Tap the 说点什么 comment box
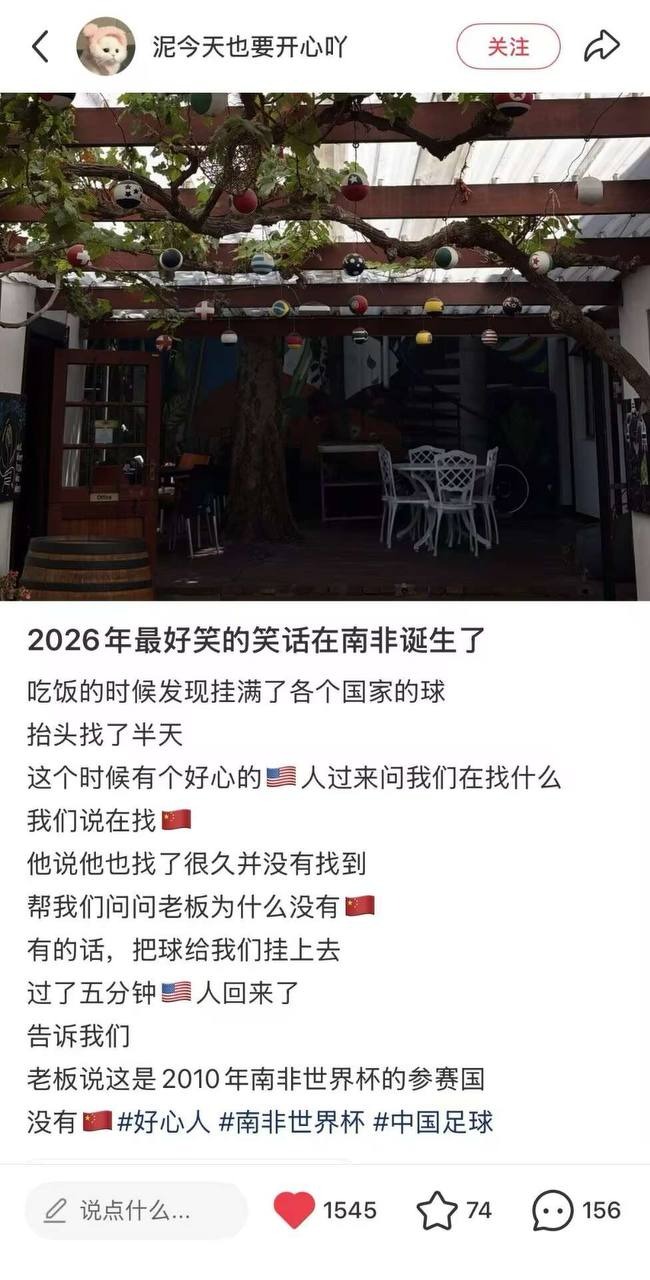The height and width of the screenshot is (1280, 650). click(x=135, y=1211)
